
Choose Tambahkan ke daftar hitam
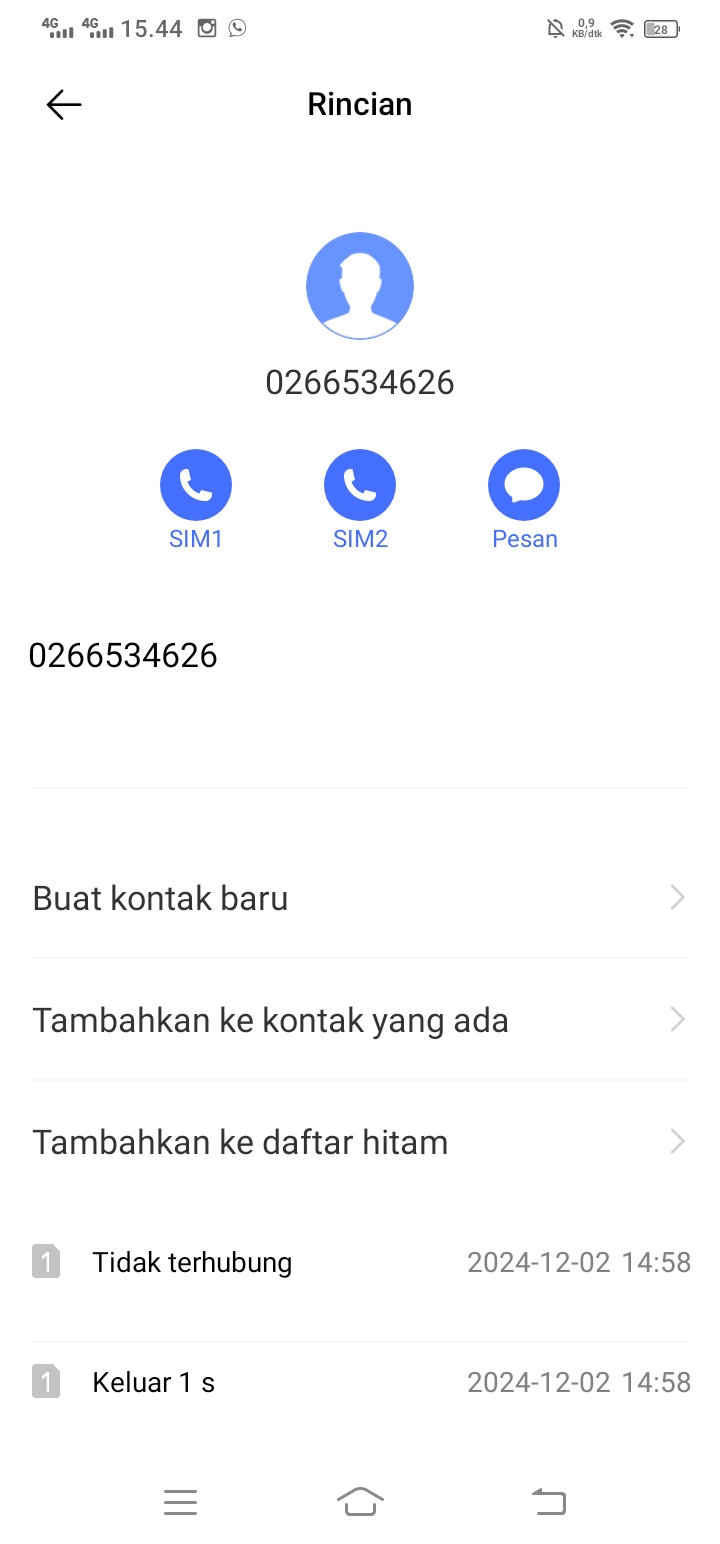point(360,1142)
